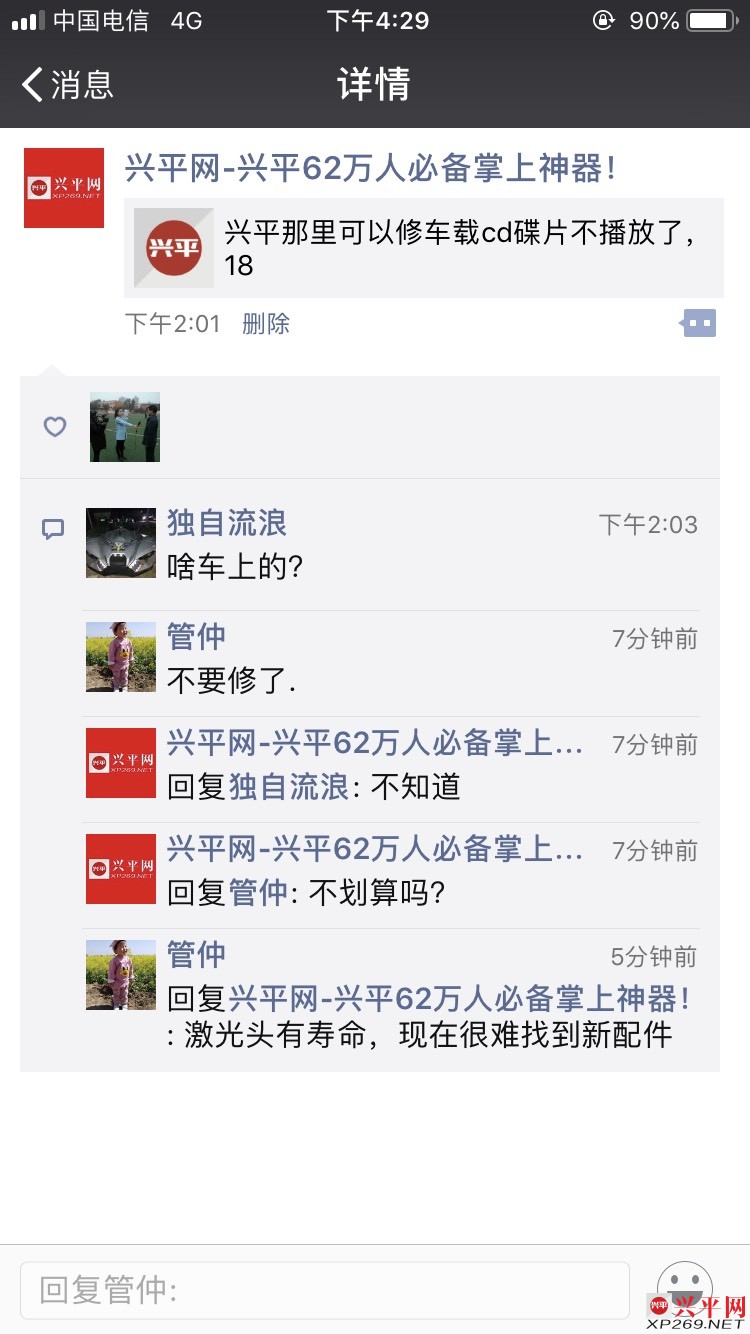The width and height of the screenshot is (750, 1334).
Task: Open the like/comment action bubble
Action: pos(699,323)
